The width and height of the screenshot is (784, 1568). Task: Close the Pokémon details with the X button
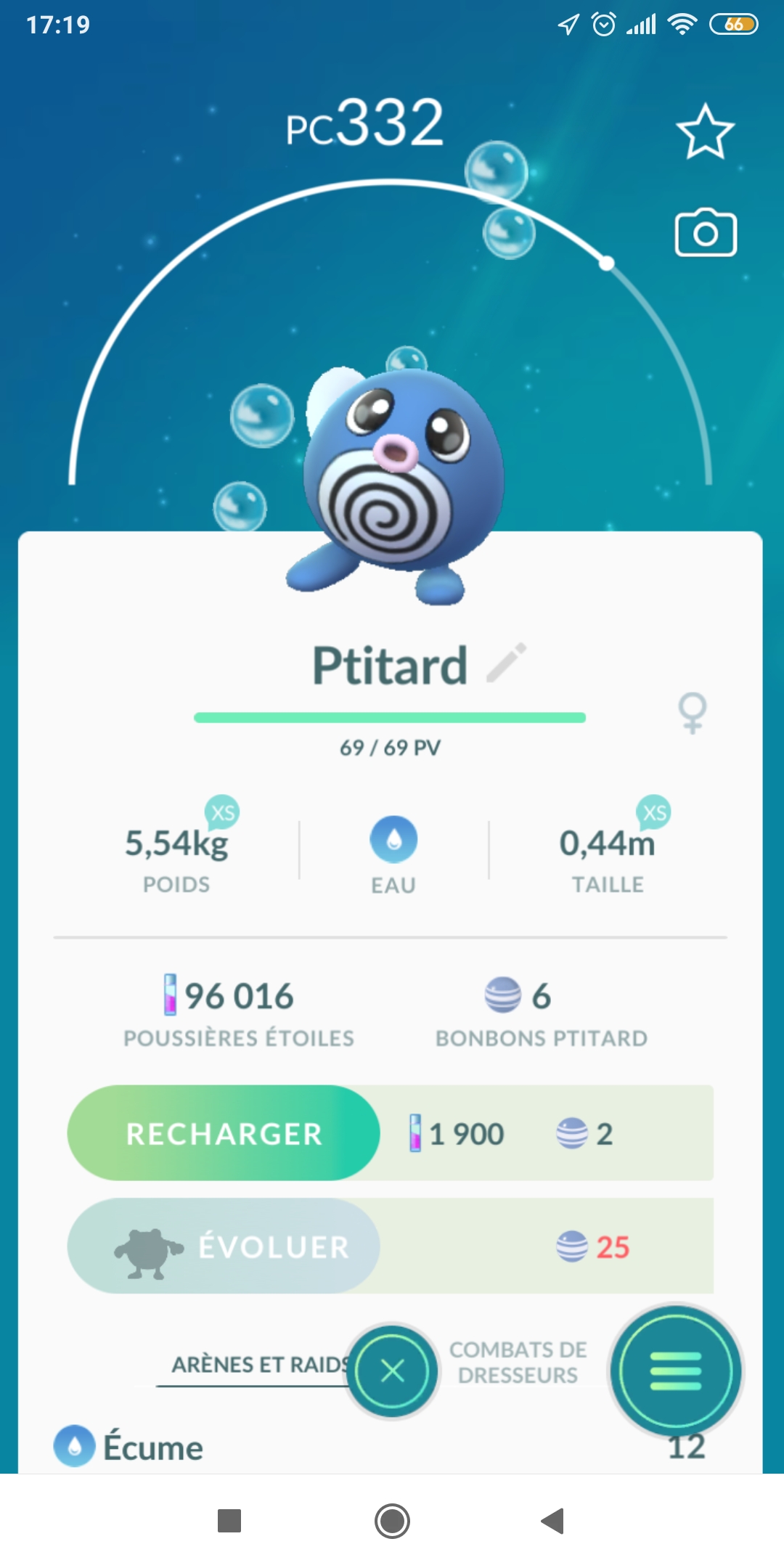[393, 1371]
